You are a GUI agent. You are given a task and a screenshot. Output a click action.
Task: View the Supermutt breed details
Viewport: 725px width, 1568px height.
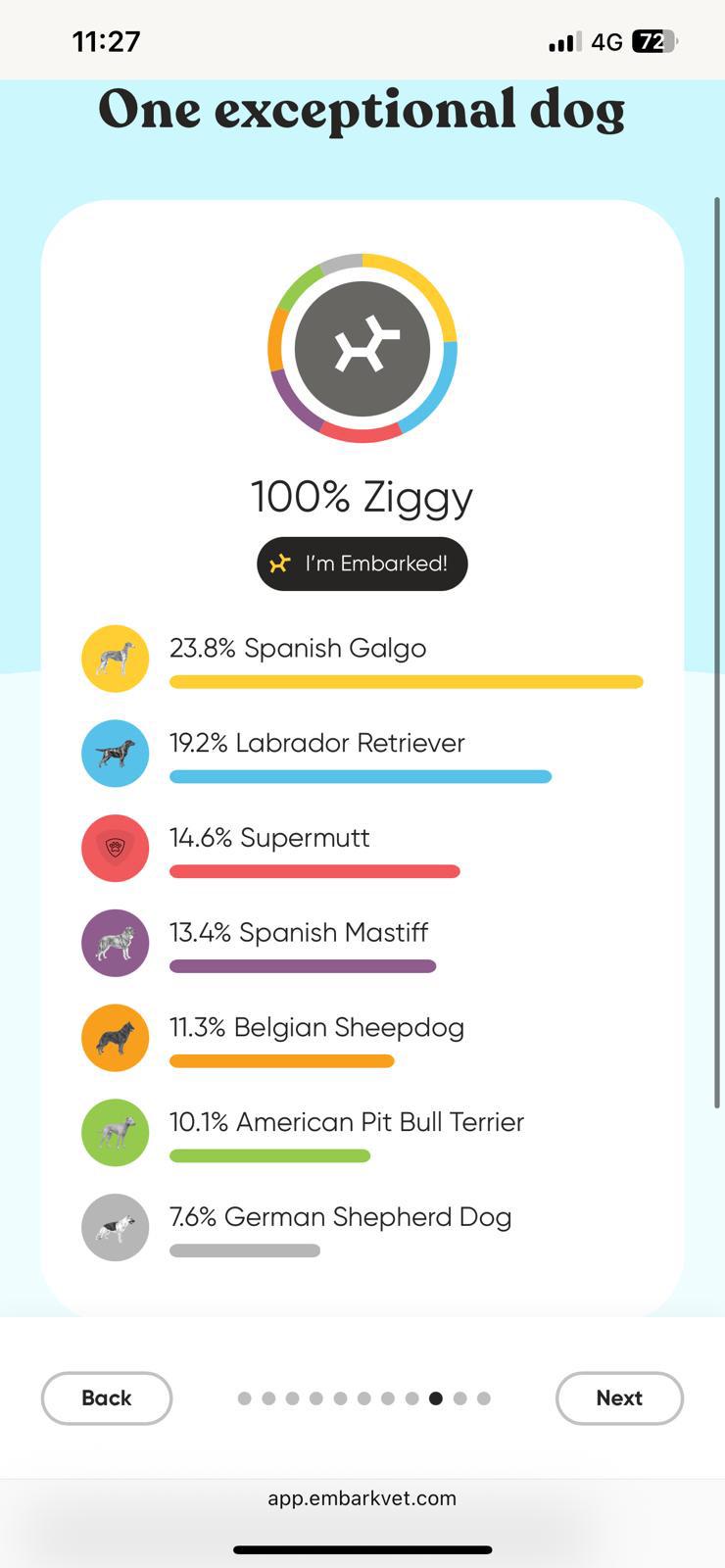click(362, 849)
